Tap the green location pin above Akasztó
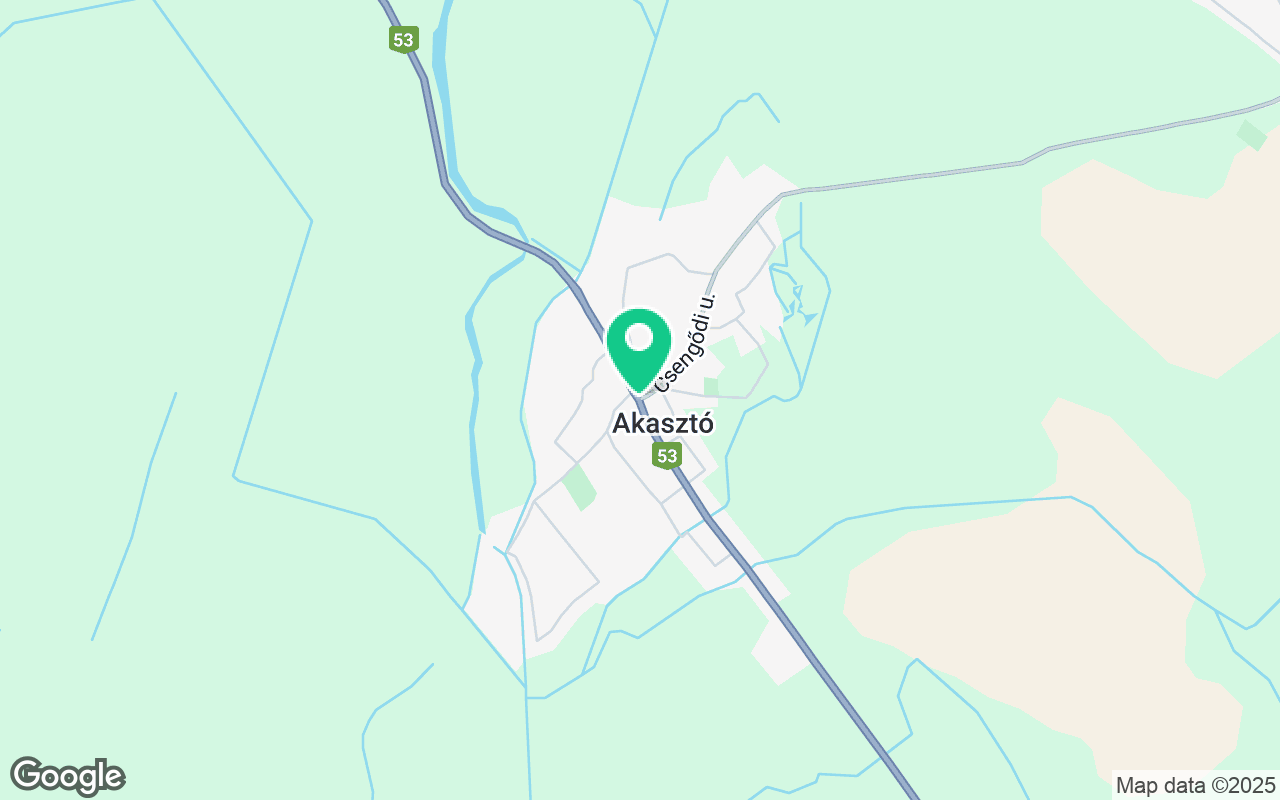 click(638, 349)
